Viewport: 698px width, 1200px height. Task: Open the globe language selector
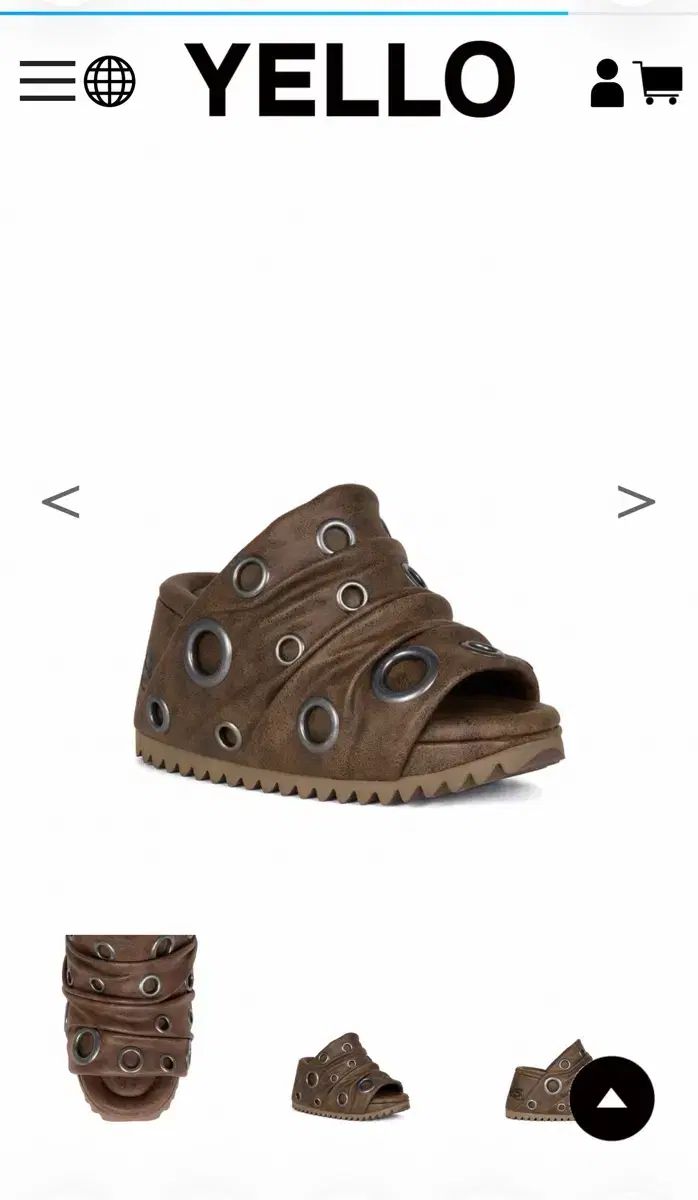[110, 81]
